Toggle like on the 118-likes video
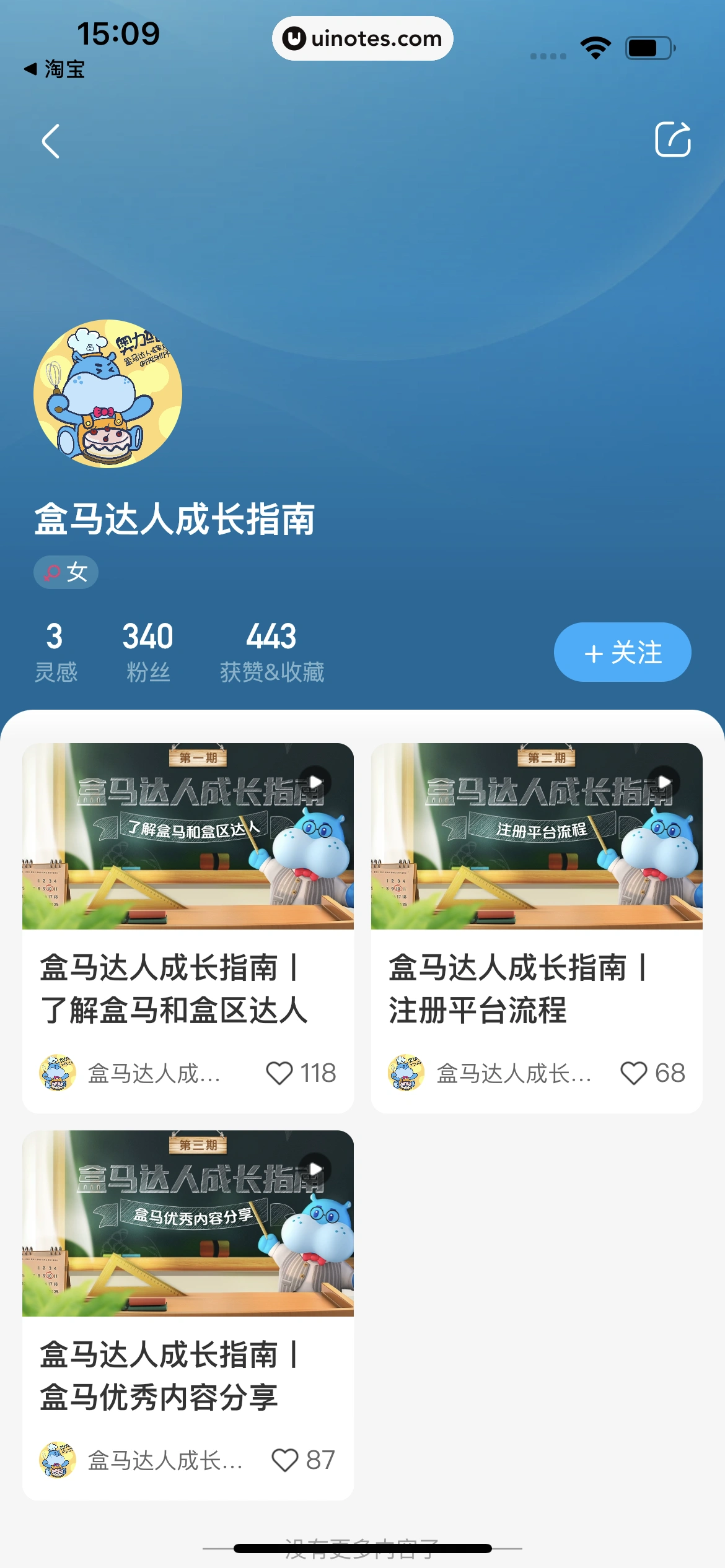Image resolution: width=725 pixels, height=1568 pixels. 283,1073
